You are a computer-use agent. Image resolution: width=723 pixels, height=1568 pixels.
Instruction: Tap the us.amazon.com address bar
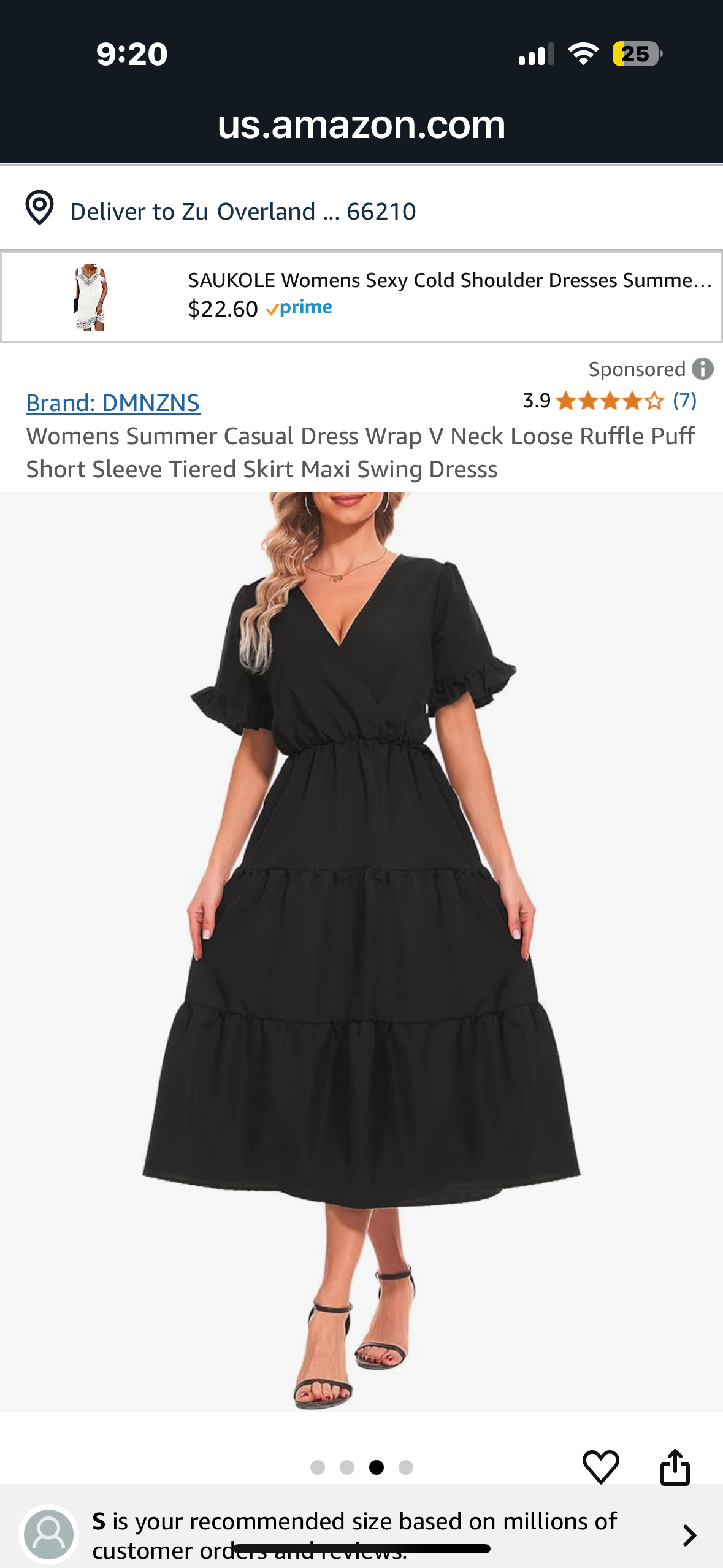pyautogui.click(x=361, y=125)
